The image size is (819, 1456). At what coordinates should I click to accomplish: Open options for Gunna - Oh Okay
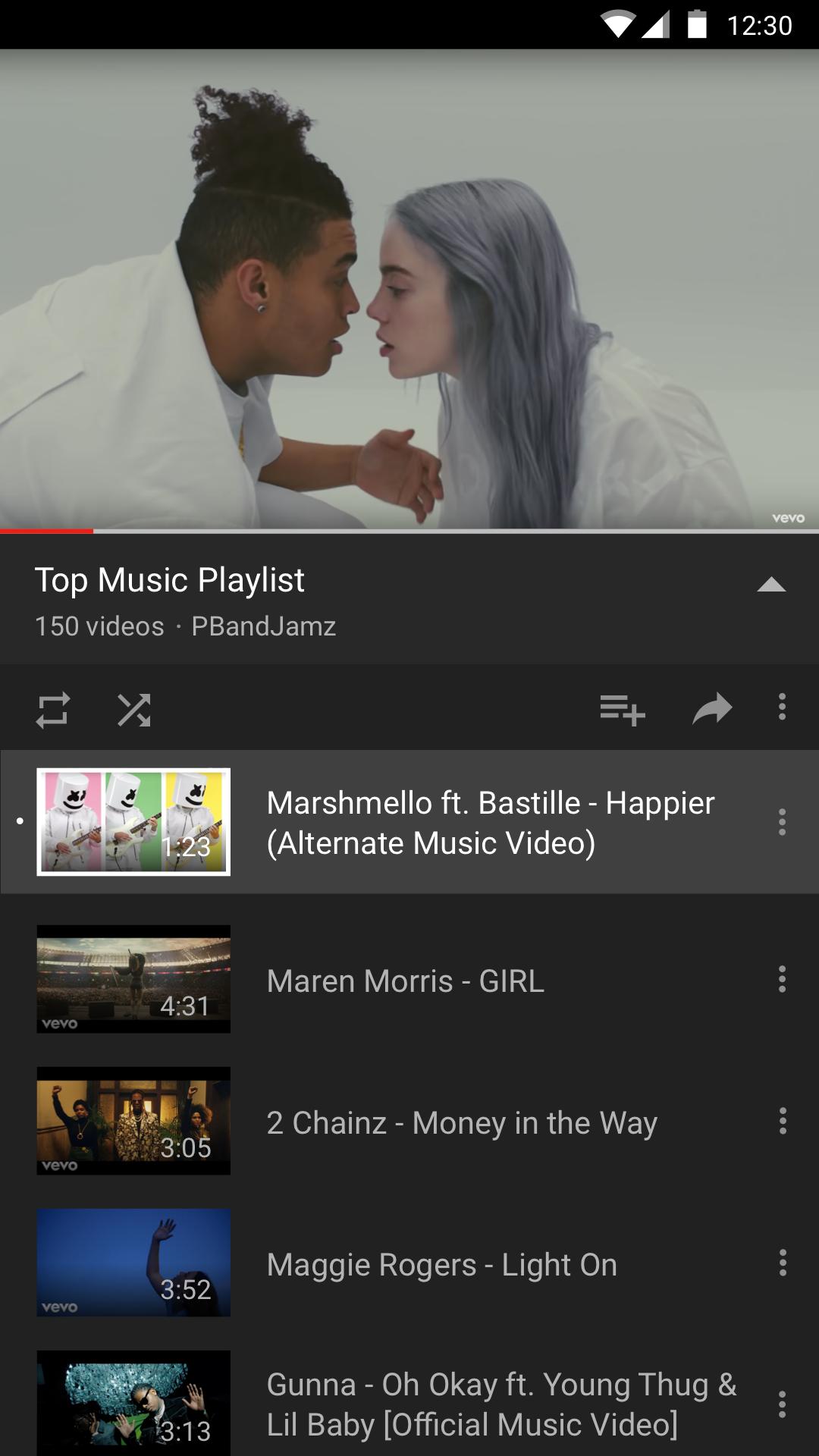pos(782,1404)
